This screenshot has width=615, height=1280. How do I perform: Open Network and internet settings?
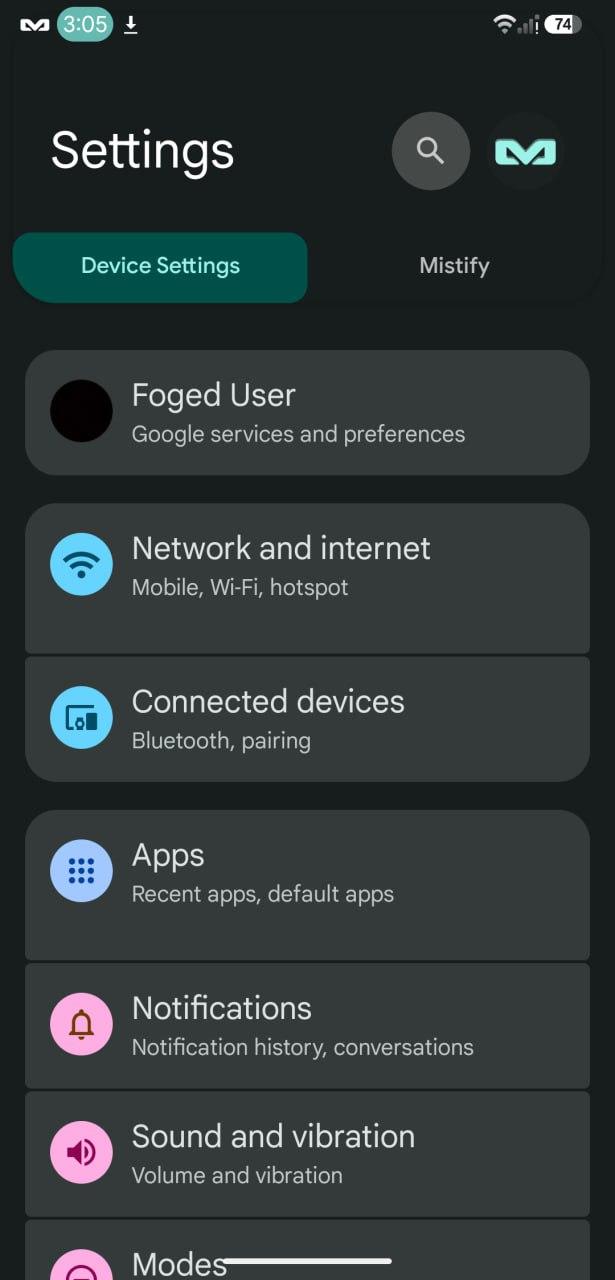pos(307,578)
